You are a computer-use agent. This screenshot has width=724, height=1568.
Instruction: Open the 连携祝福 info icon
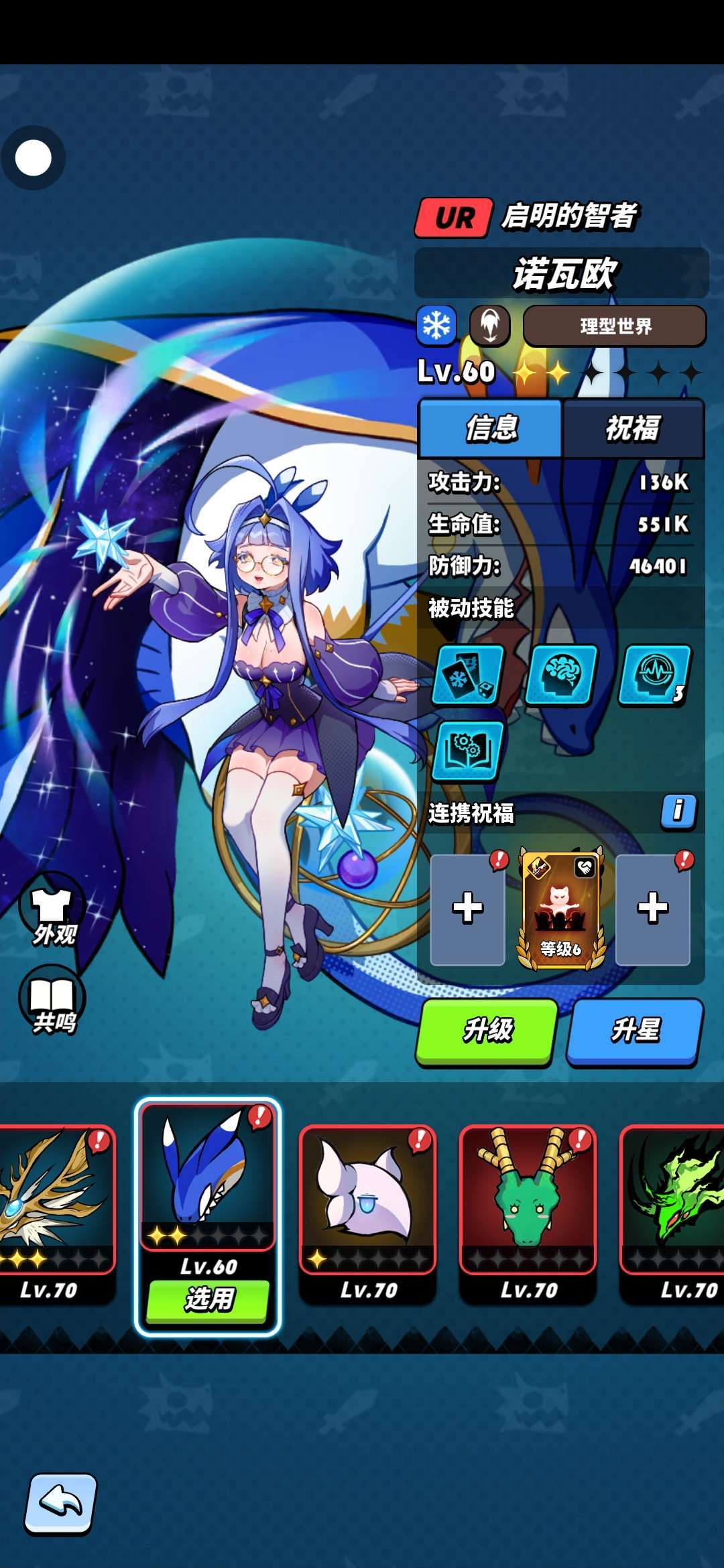pyautogui.click(x=678, y=811)
